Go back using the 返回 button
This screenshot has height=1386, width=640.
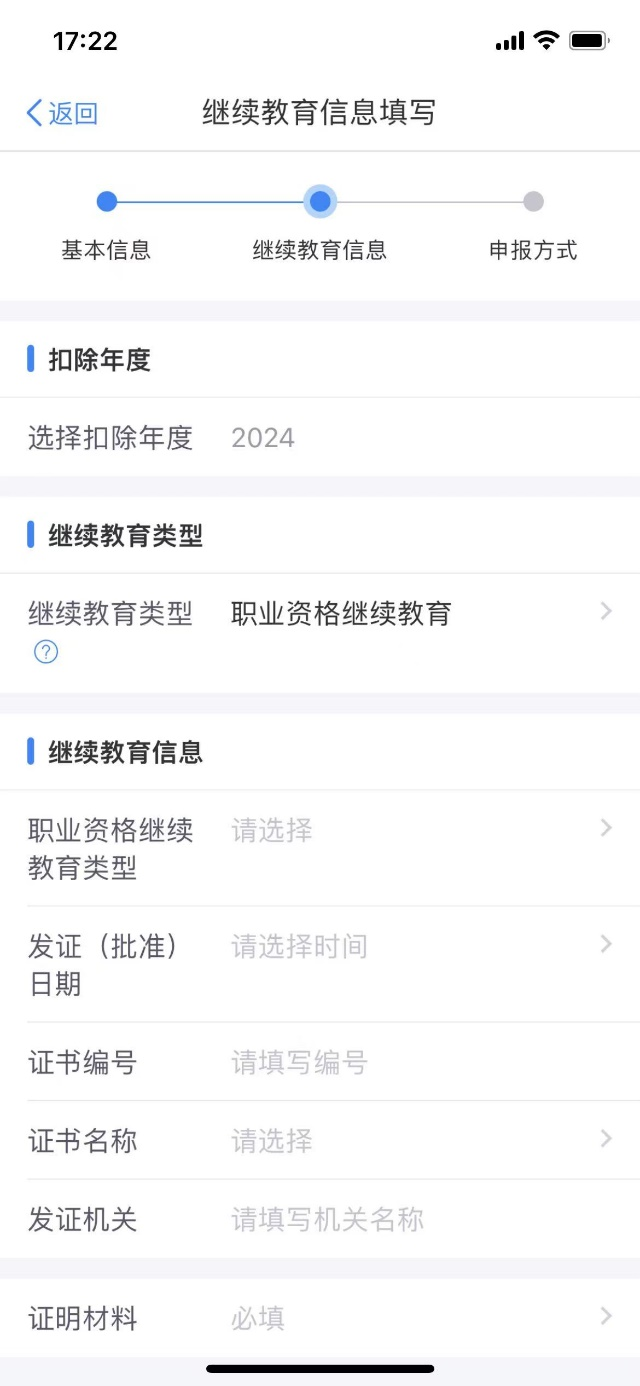click(62, 113)
